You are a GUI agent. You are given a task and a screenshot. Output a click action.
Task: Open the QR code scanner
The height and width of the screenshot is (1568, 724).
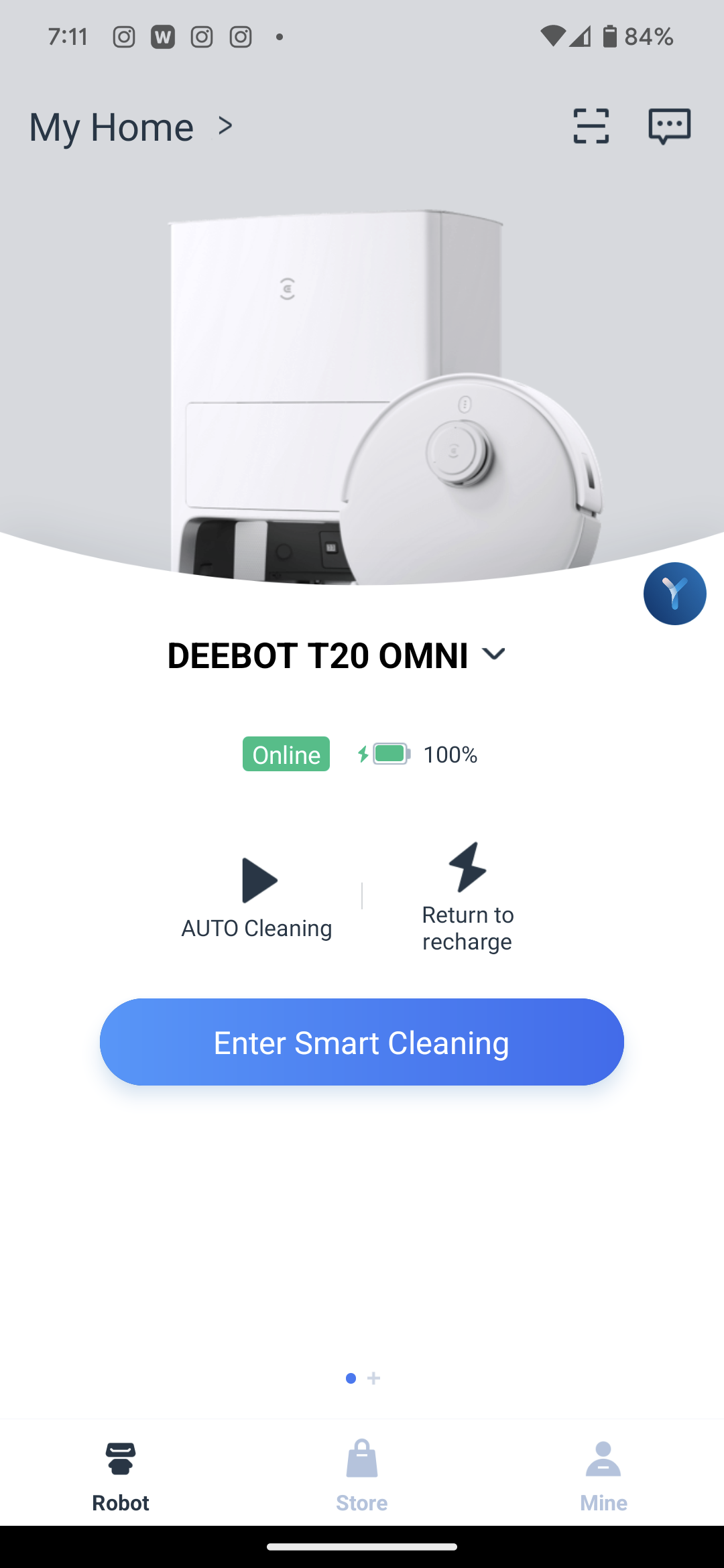click(591, 126)
